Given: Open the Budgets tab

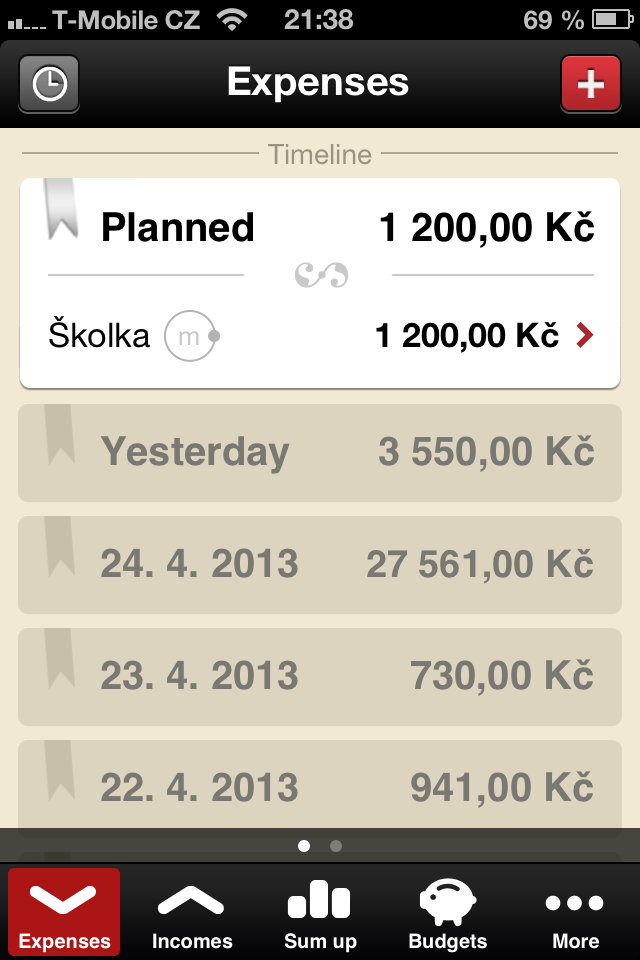Looking at the screenshot, I should point(447,912).
